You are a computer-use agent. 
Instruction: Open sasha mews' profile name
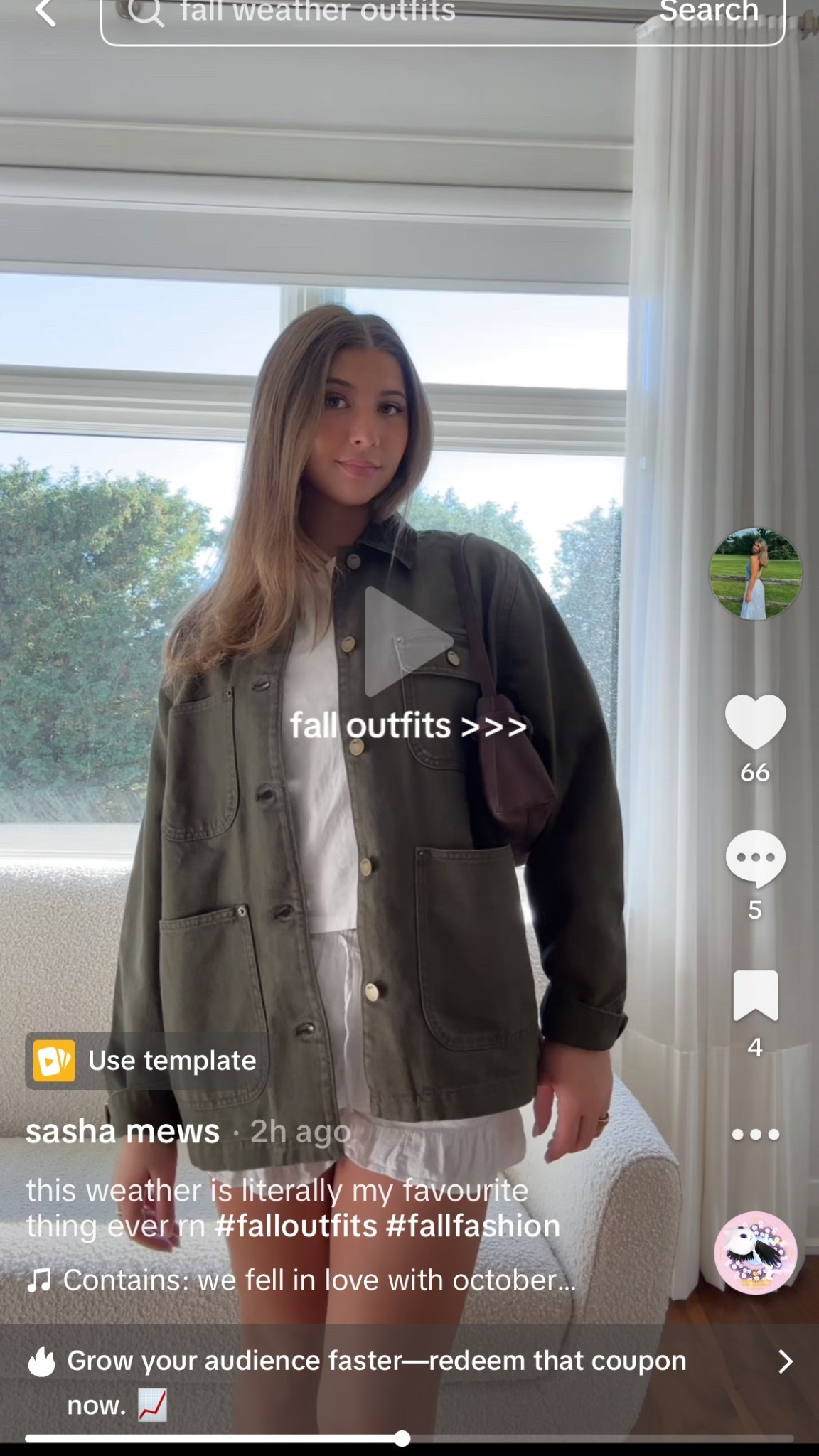[123, 1131]
